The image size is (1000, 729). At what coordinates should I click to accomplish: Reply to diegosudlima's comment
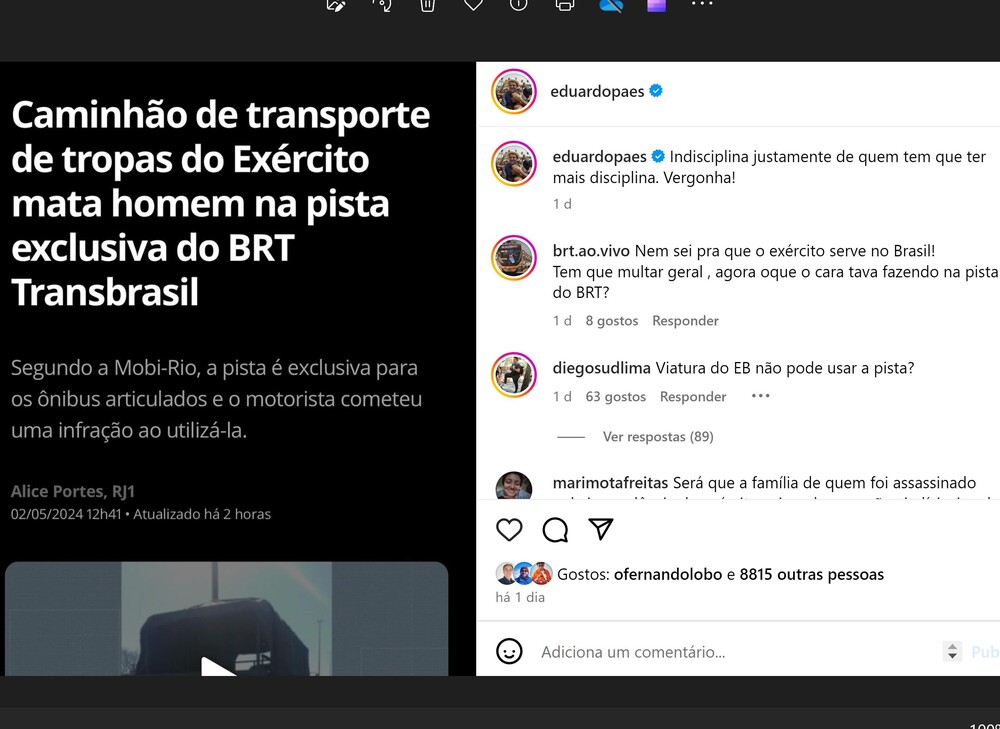(x=692, y=397)
